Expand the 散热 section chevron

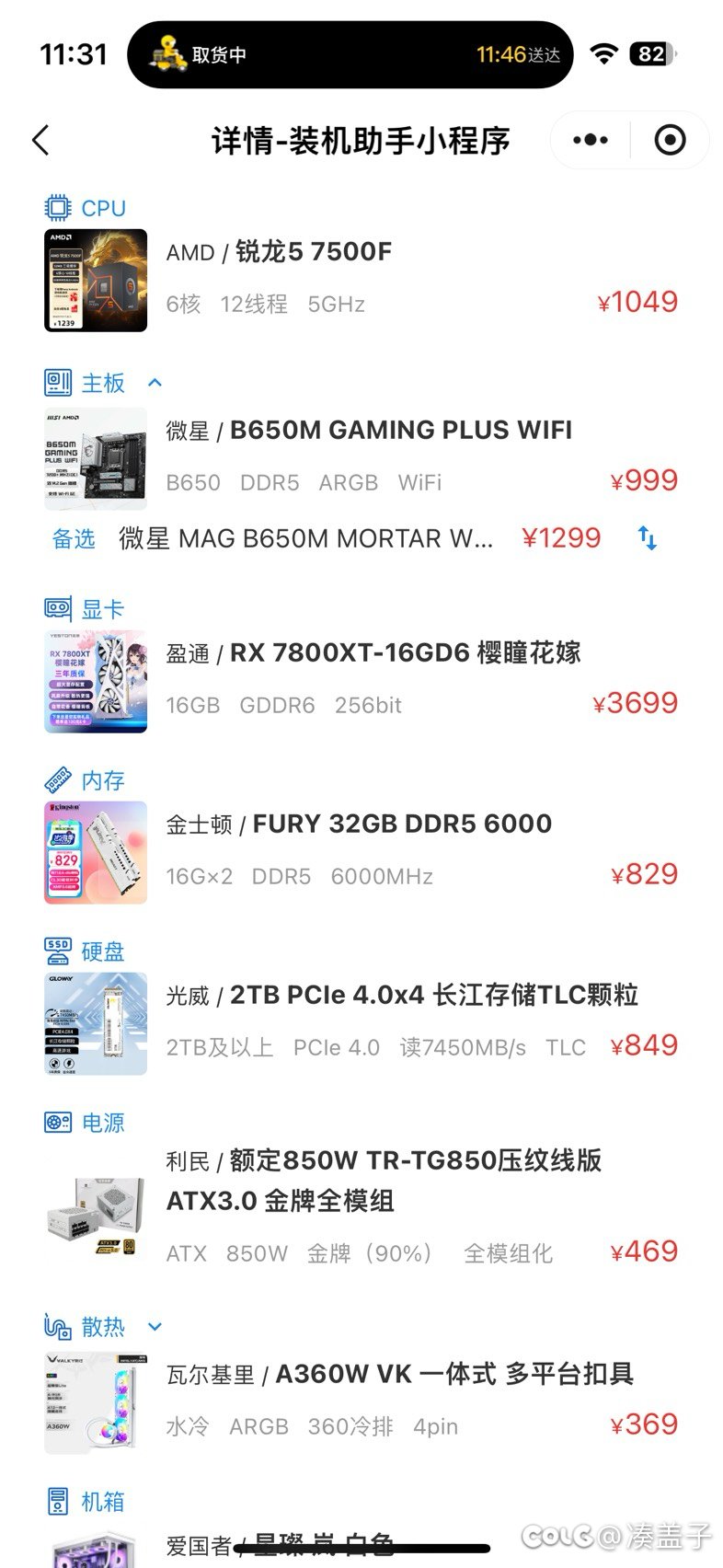pyautogui.click(x=155, y=1327)
